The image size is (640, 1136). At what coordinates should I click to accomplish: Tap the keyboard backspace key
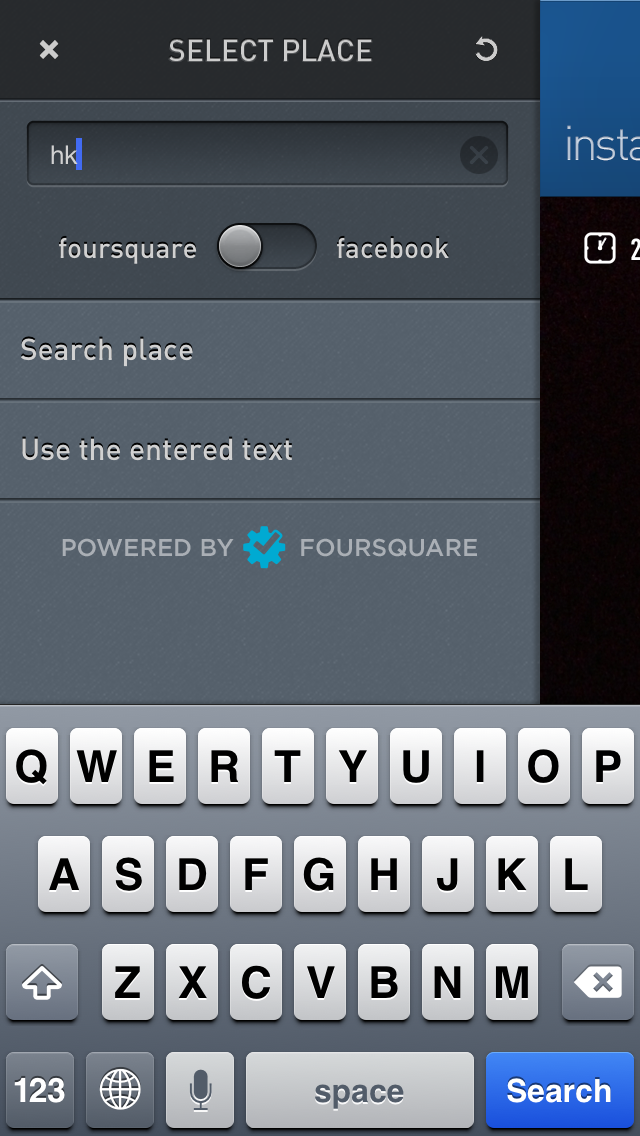598,983
